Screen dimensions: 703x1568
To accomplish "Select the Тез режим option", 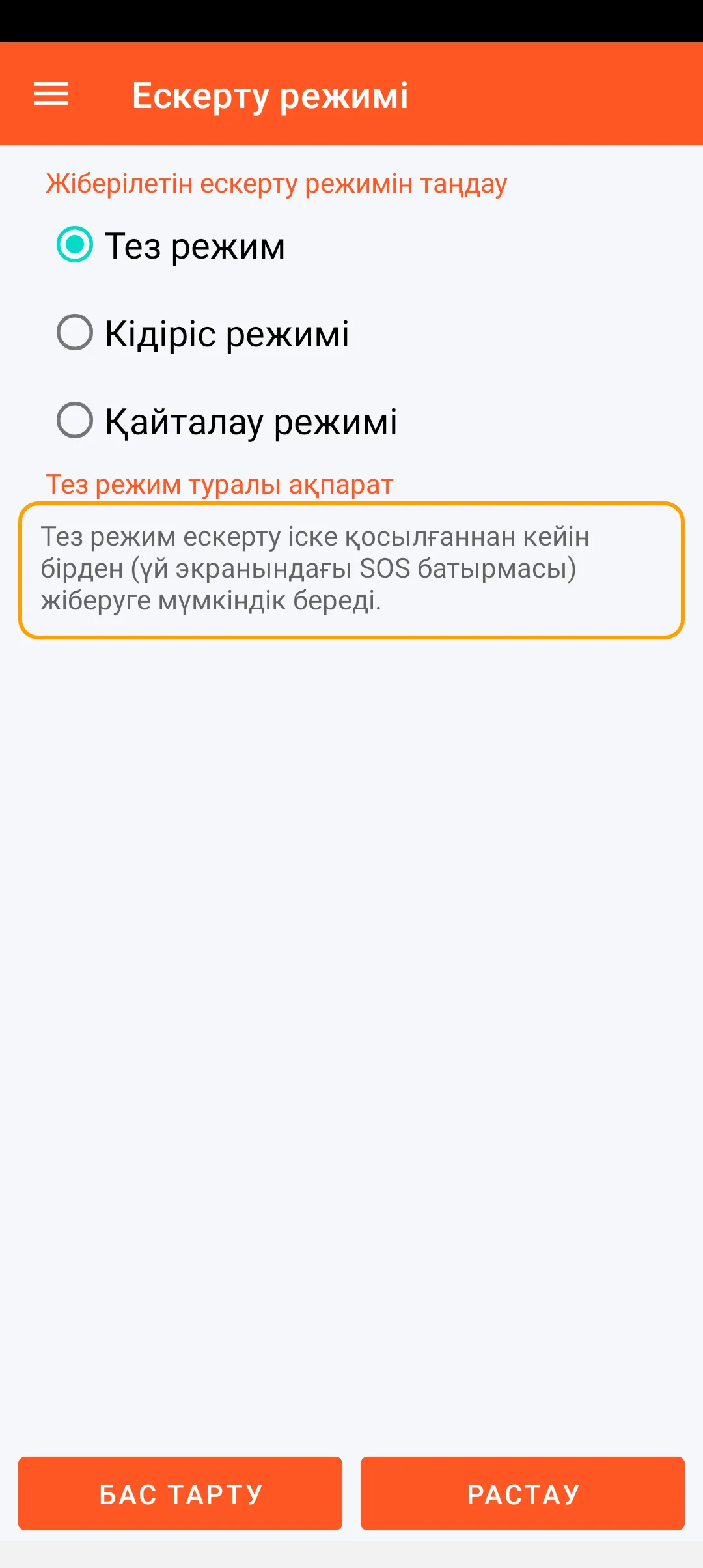I will point(75,245).
